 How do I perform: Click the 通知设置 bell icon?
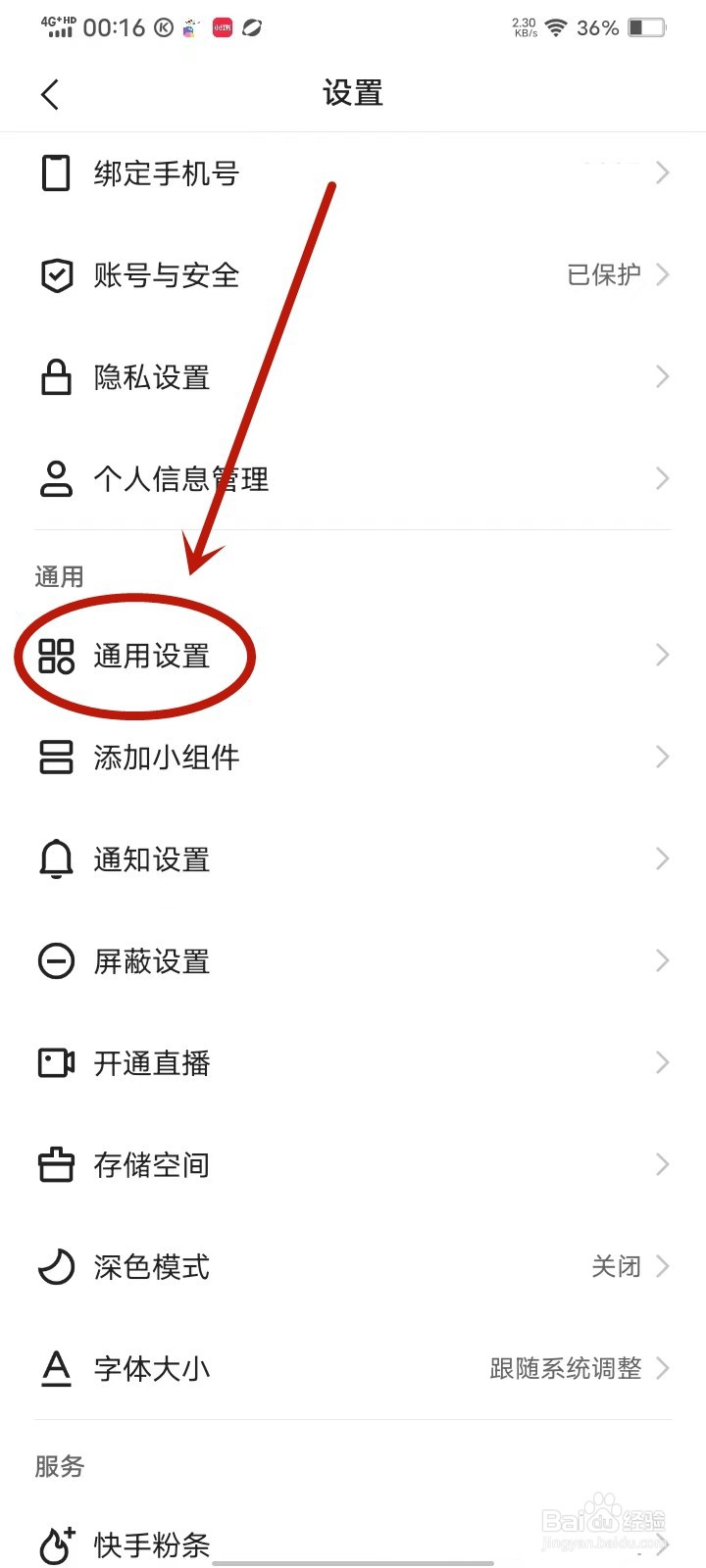click(56, 858)
